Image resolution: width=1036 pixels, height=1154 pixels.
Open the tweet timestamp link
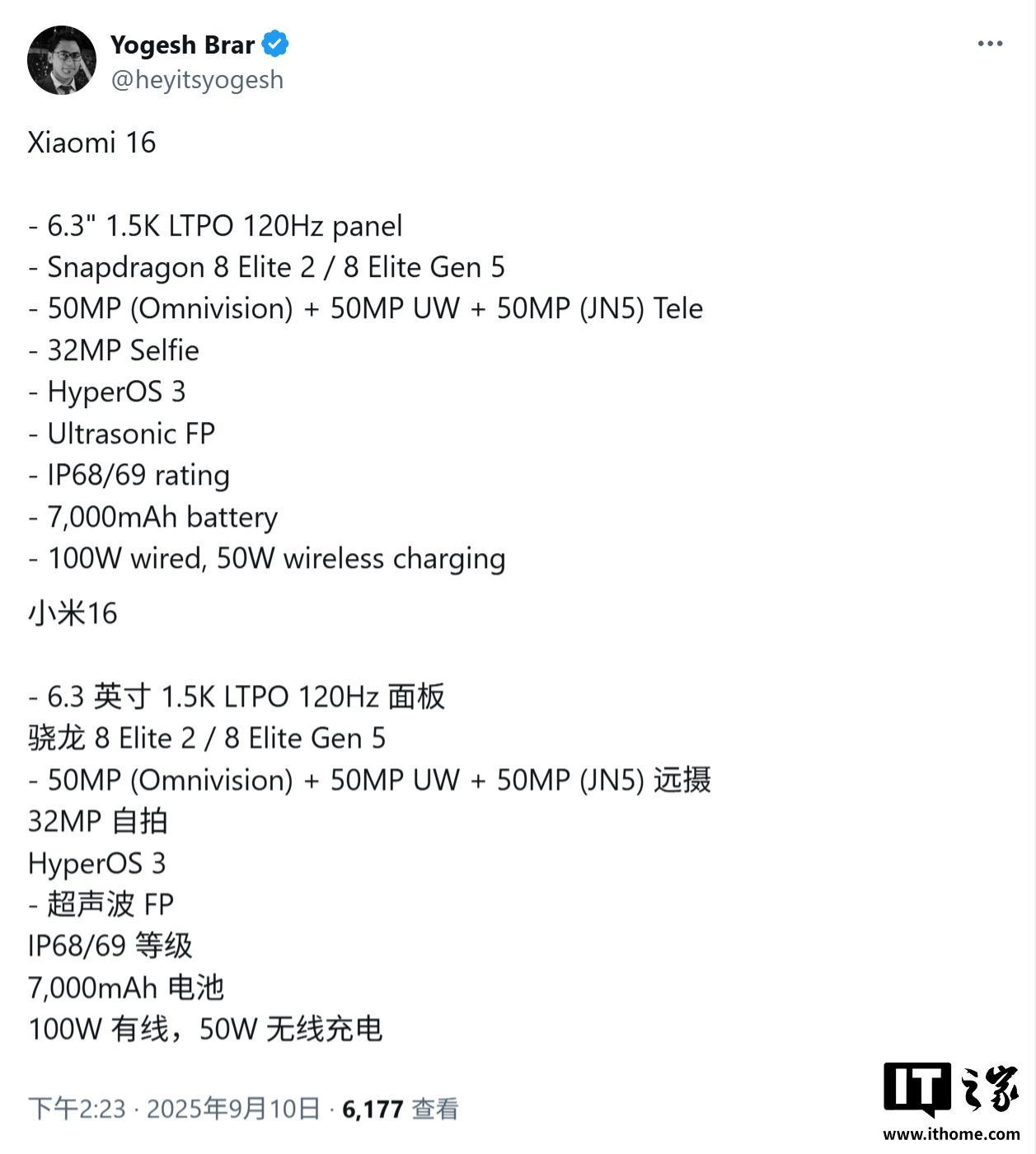tap(174, 1109)
